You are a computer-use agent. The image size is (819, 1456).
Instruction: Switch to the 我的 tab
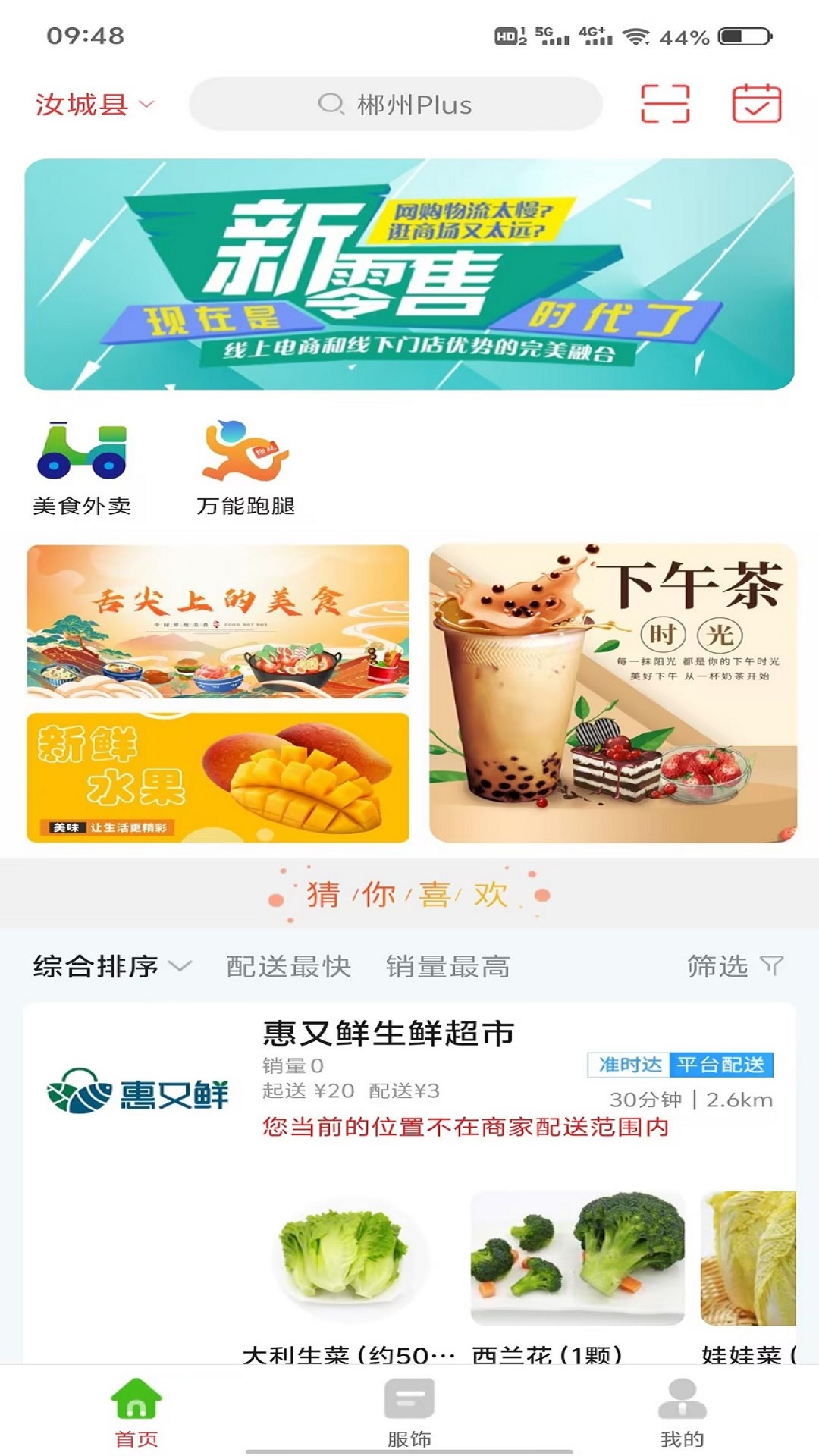click(682, 1411)
